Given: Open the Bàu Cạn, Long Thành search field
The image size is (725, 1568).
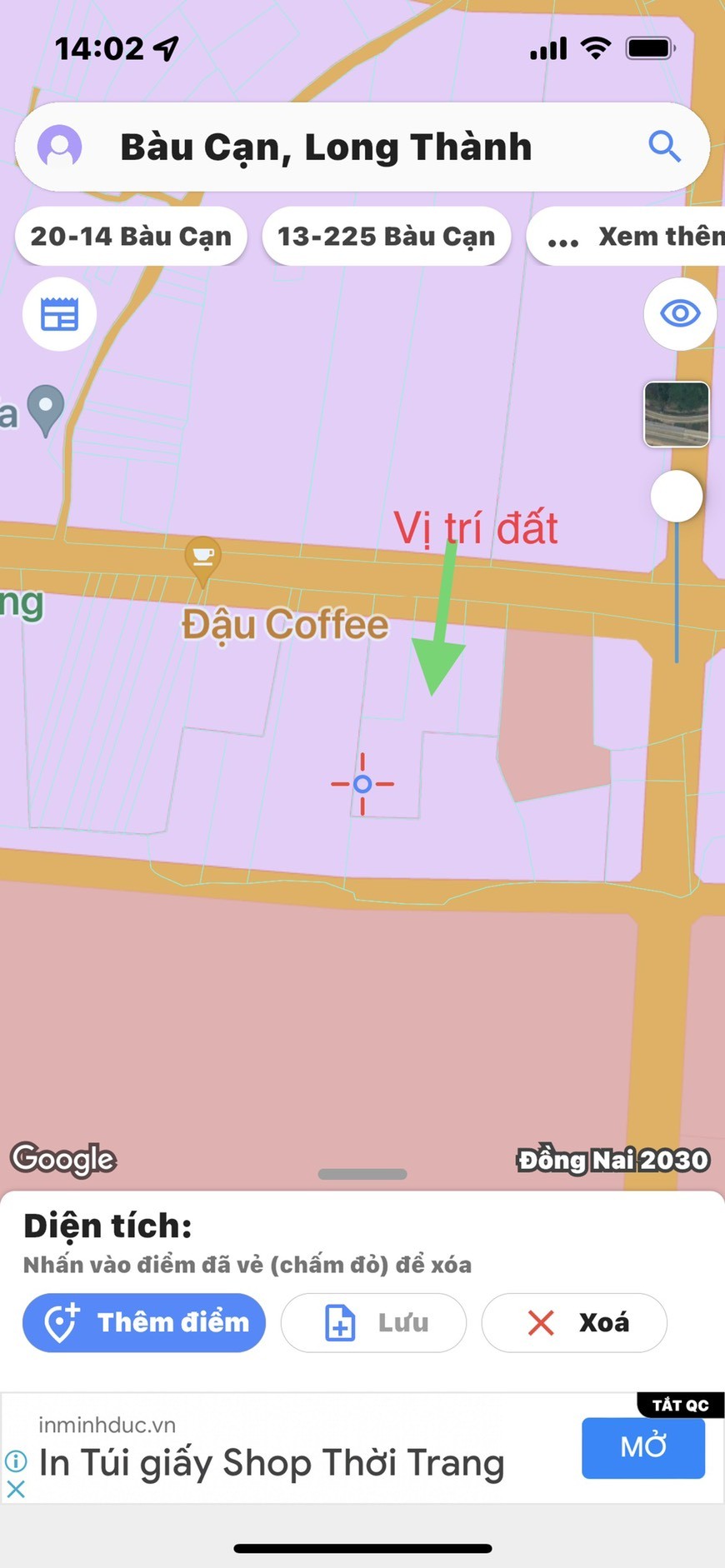Looking at the screenshot, I should 350,147.
